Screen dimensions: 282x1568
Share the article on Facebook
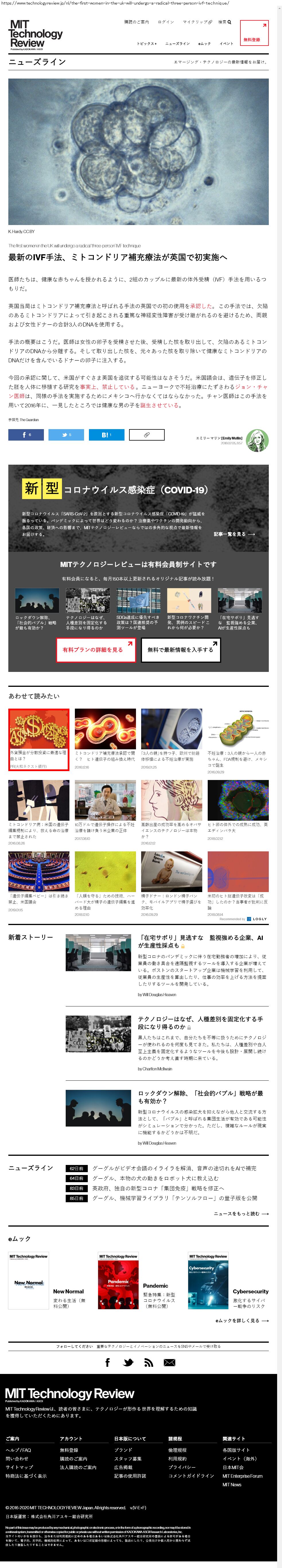tap(26, 435)
